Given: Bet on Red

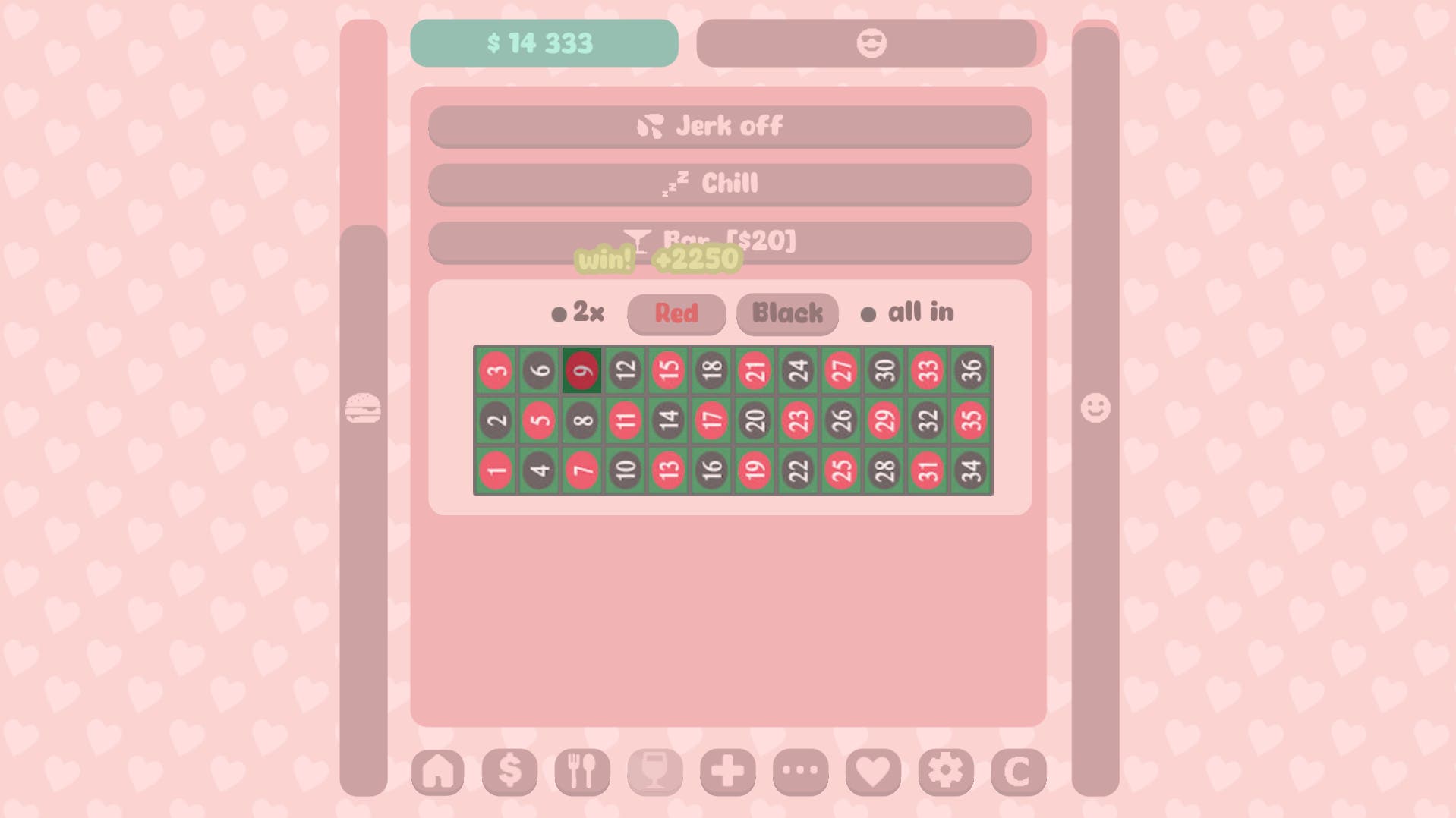Looking at the screenshot, I should point(676,313).
